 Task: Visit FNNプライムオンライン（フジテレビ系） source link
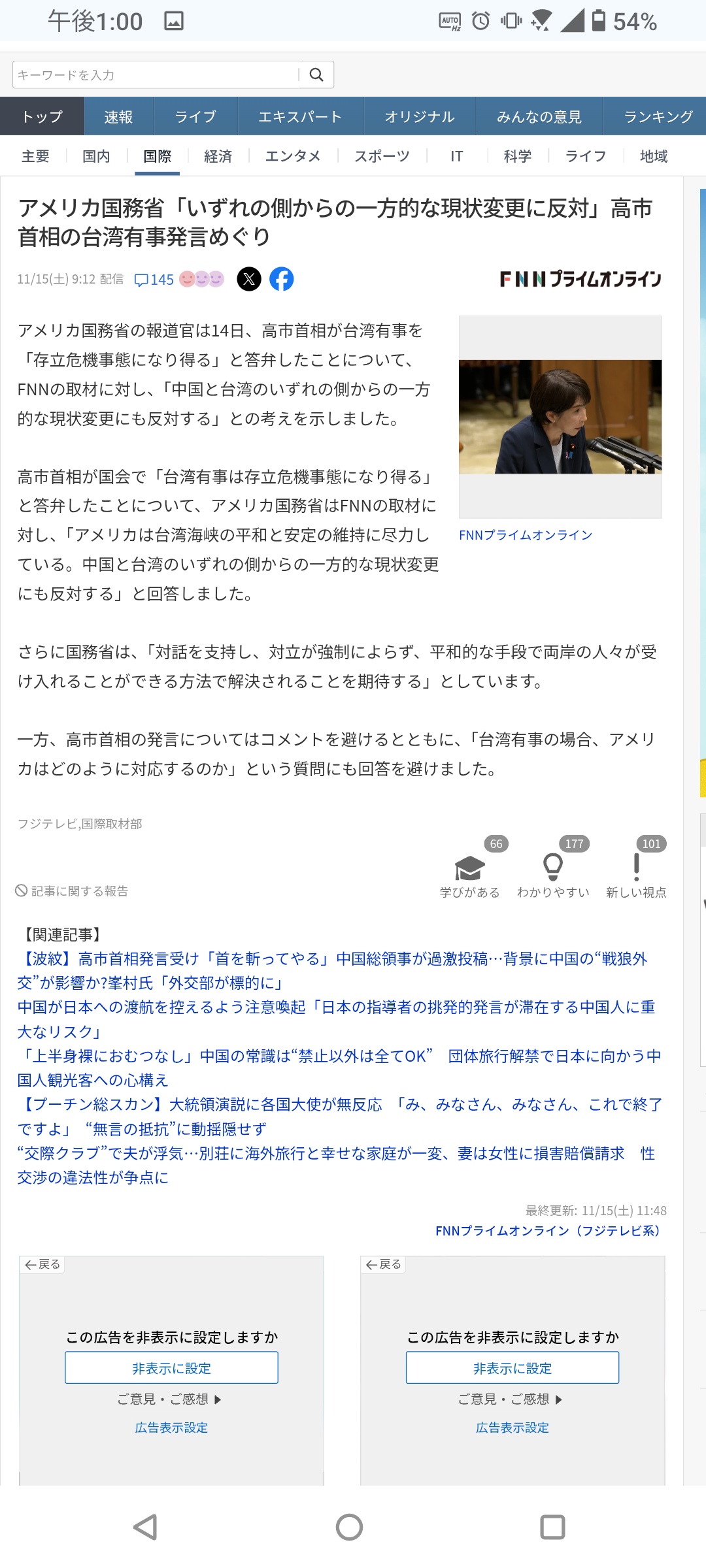(548, 1231)
